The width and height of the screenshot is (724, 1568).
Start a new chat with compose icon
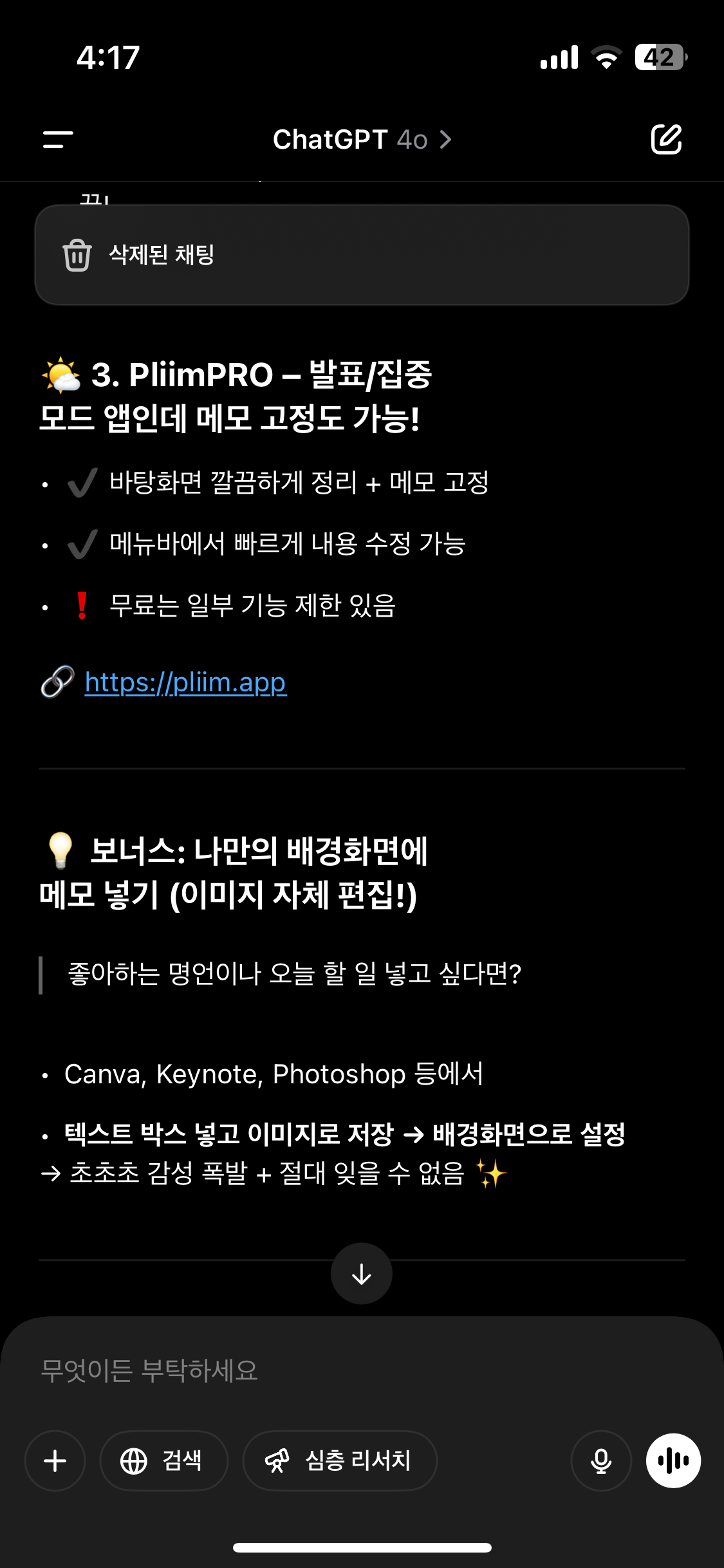666,139
